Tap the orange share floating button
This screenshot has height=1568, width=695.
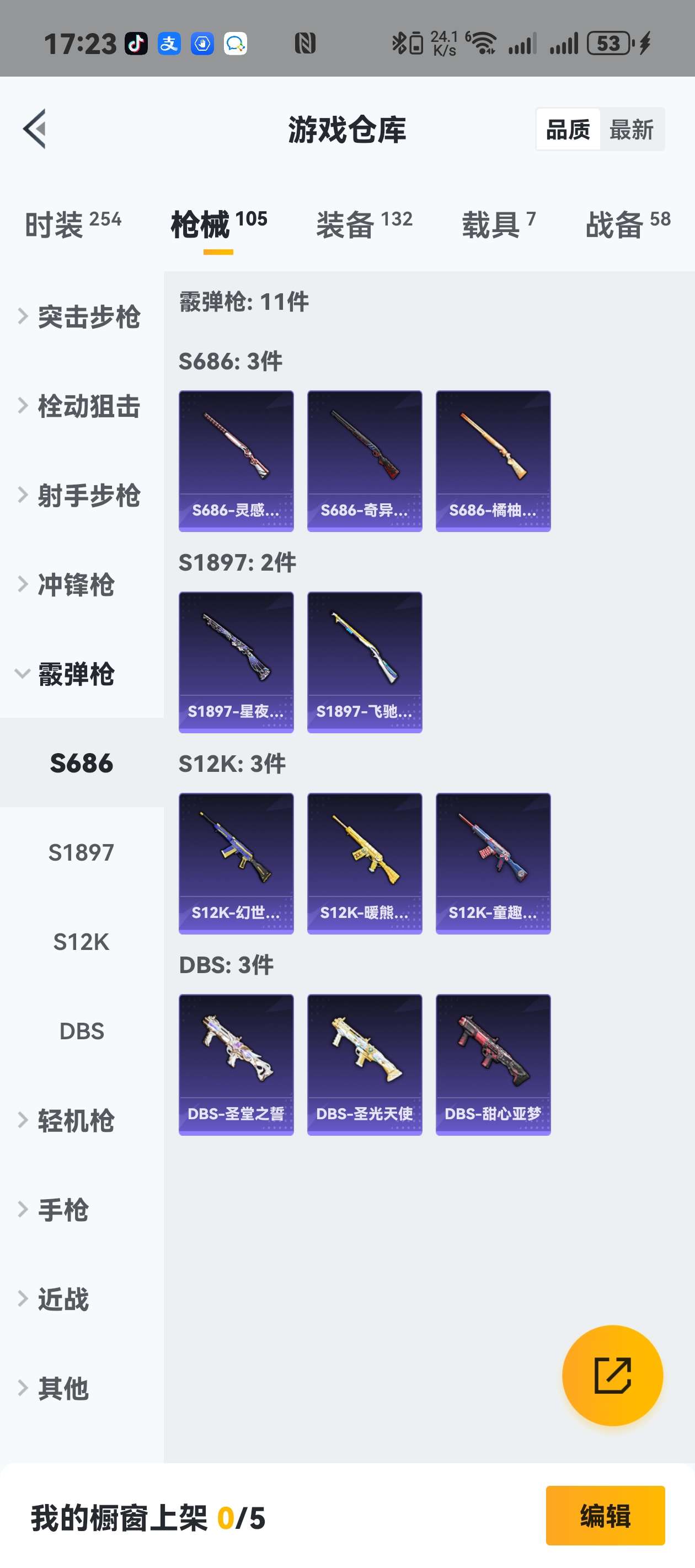point(612,1375)
